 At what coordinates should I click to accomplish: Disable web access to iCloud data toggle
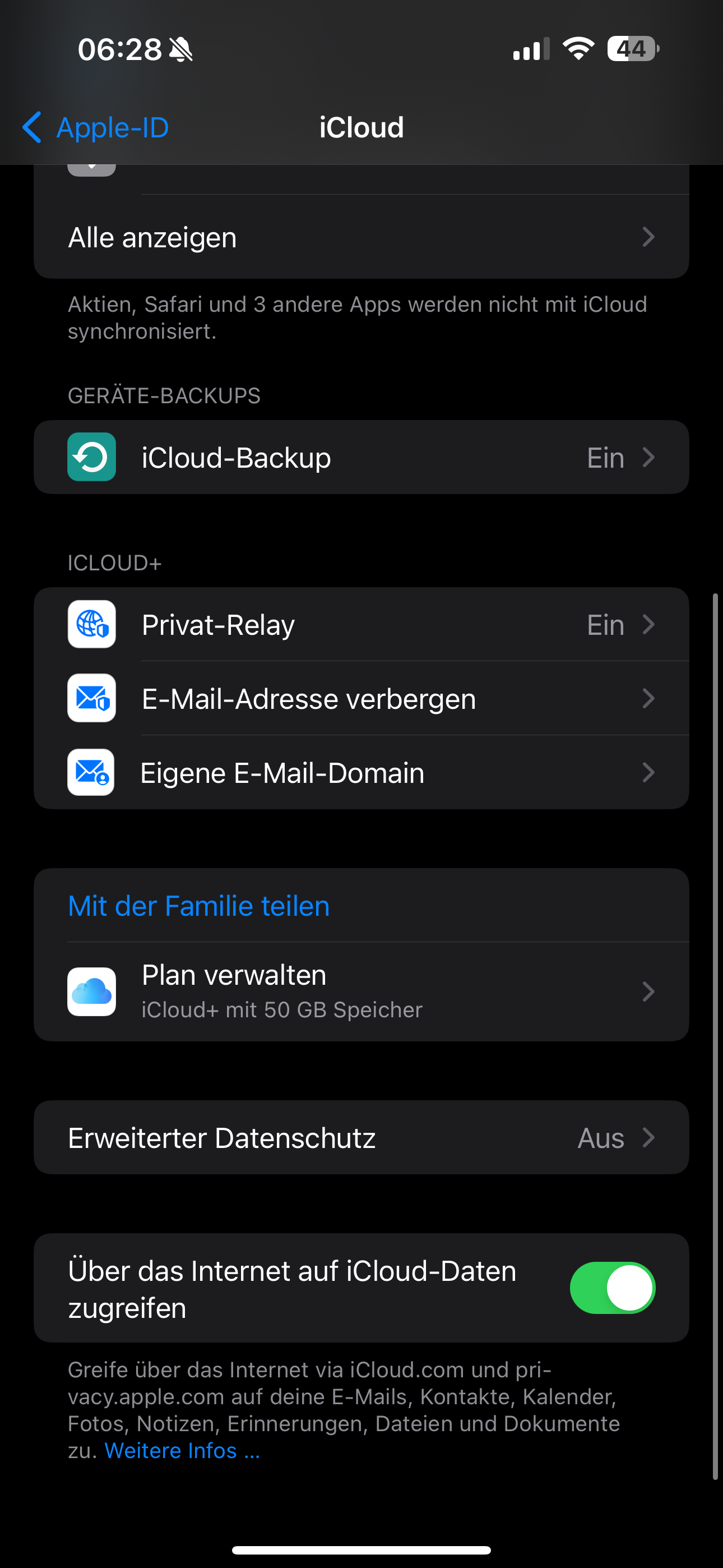tap(611, 1288)
